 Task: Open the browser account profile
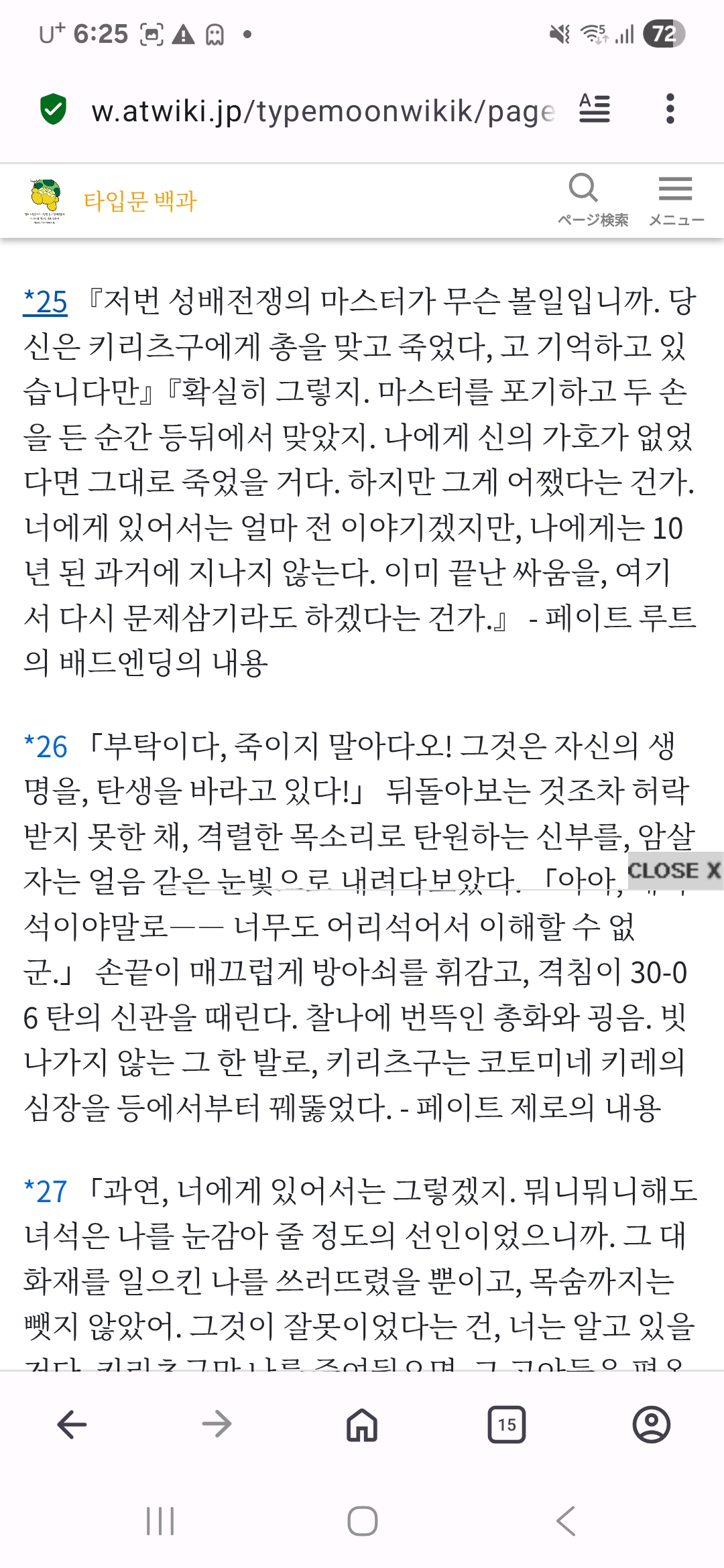(652, 1425)
